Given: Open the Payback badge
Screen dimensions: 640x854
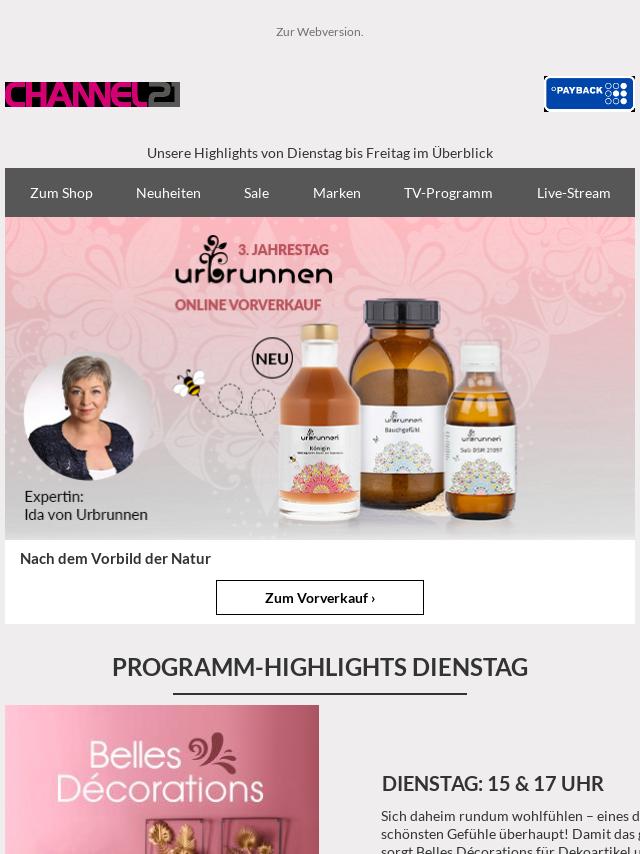Looking at the screenshot, I should 589,94.
